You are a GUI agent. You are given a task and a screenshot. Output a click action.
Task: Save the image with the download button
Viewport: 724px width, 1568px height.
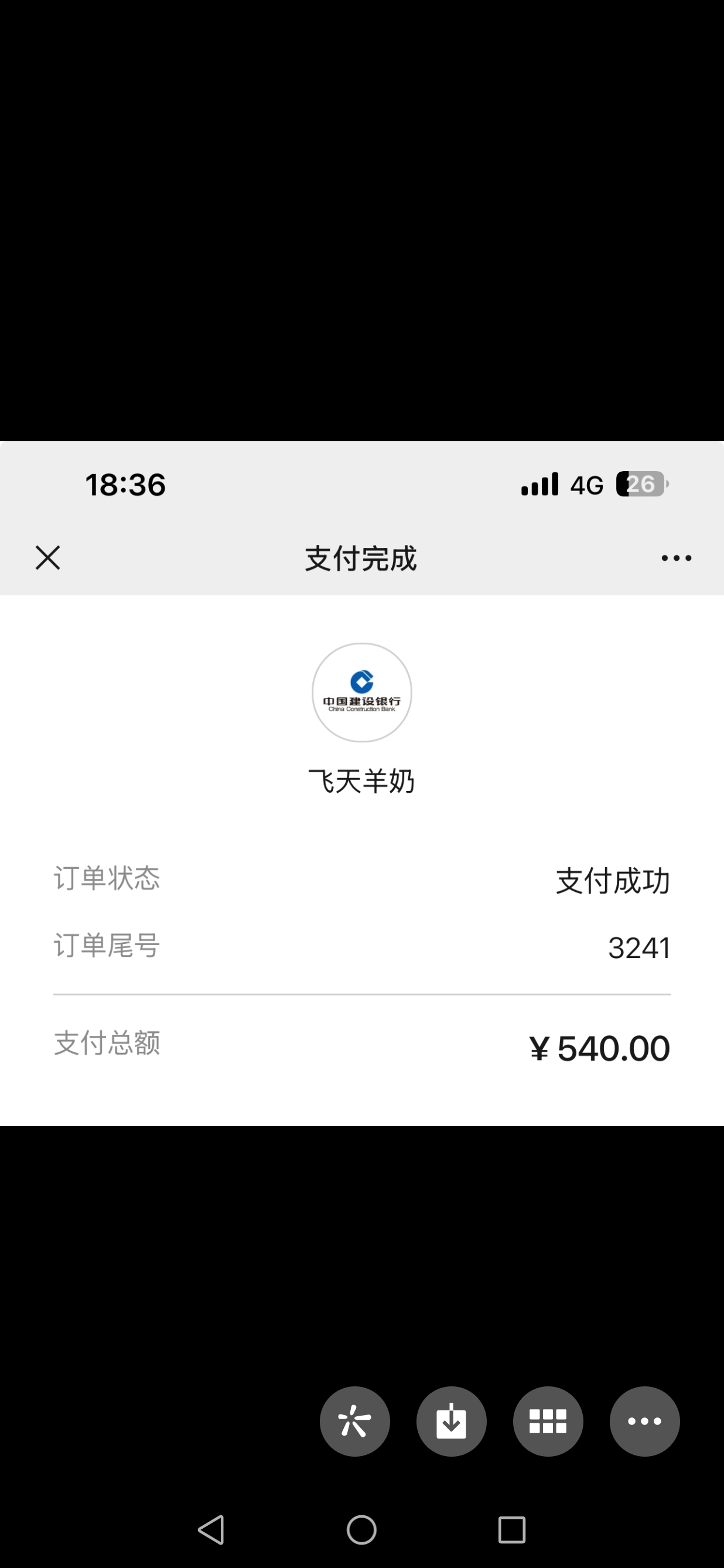(x=452, y=1422)
